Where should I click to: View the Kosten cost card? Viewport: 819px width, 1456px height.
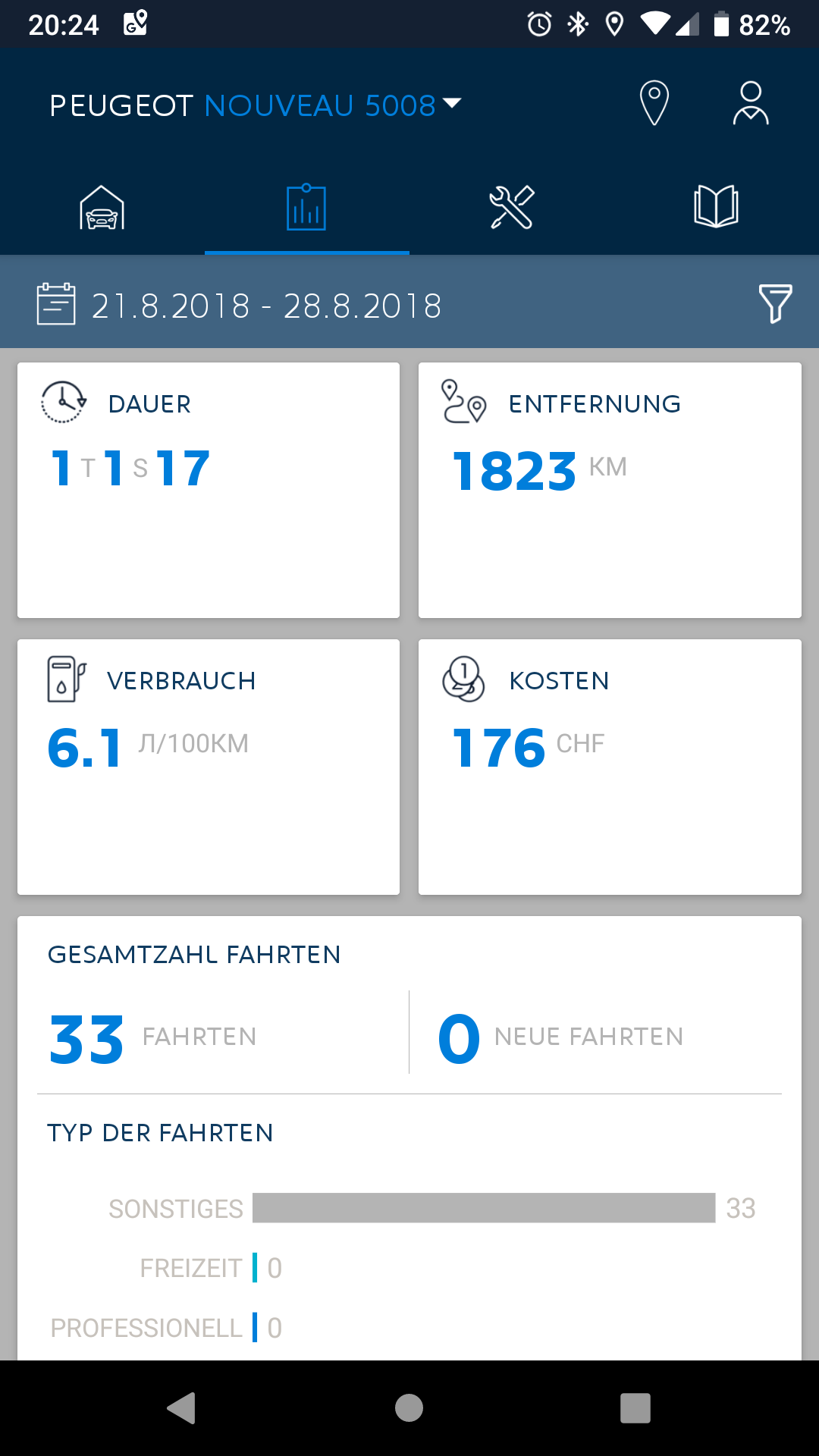pos(610,767)
